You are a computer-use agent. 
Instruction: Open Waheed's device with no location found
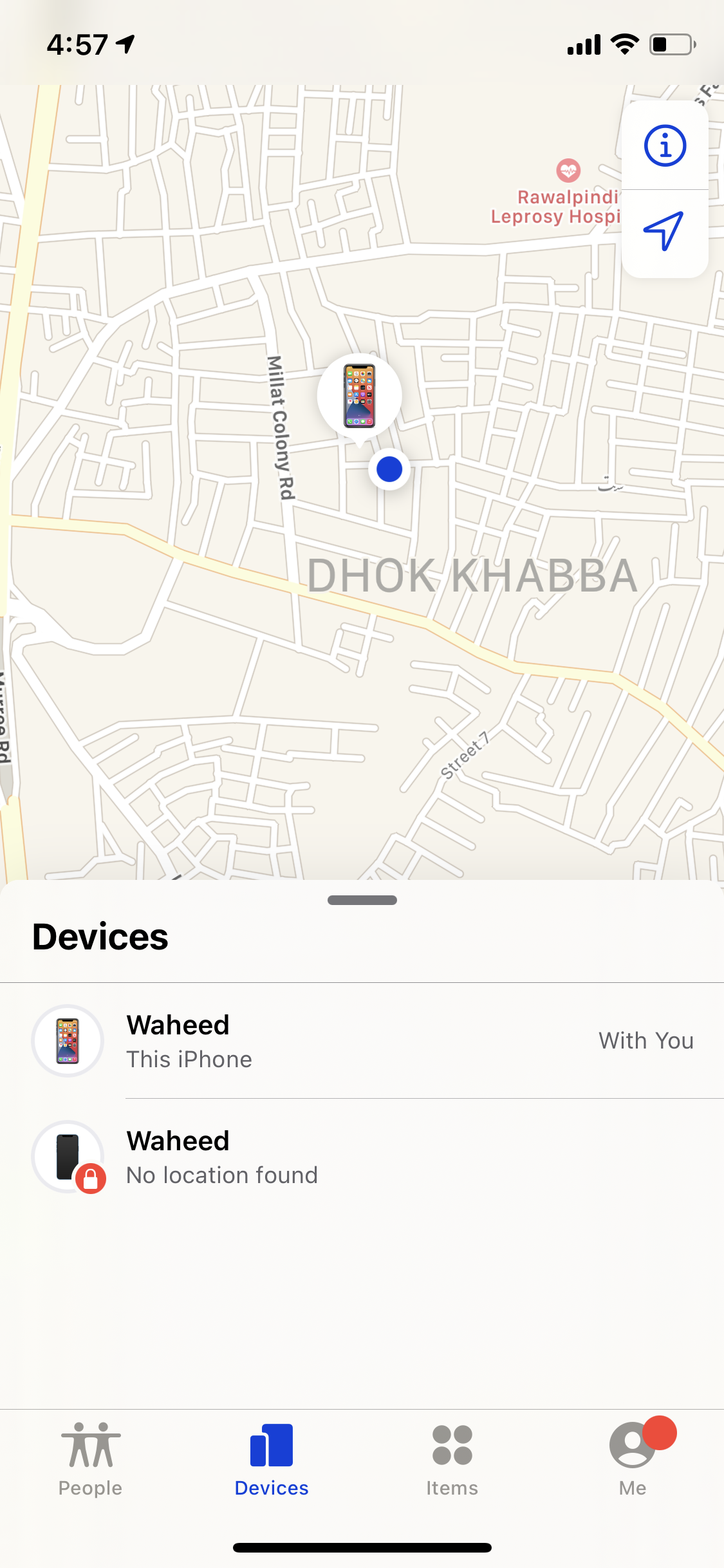click(362, 1157)
